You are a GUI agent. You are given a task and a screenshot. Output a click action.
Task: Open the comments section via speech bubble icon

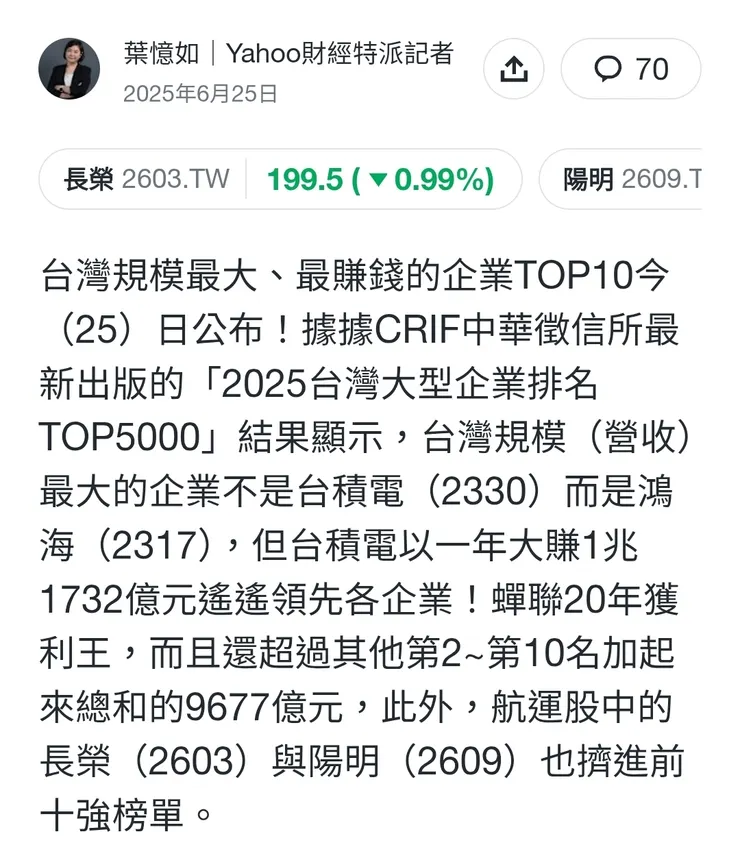(x=608, y=70)
